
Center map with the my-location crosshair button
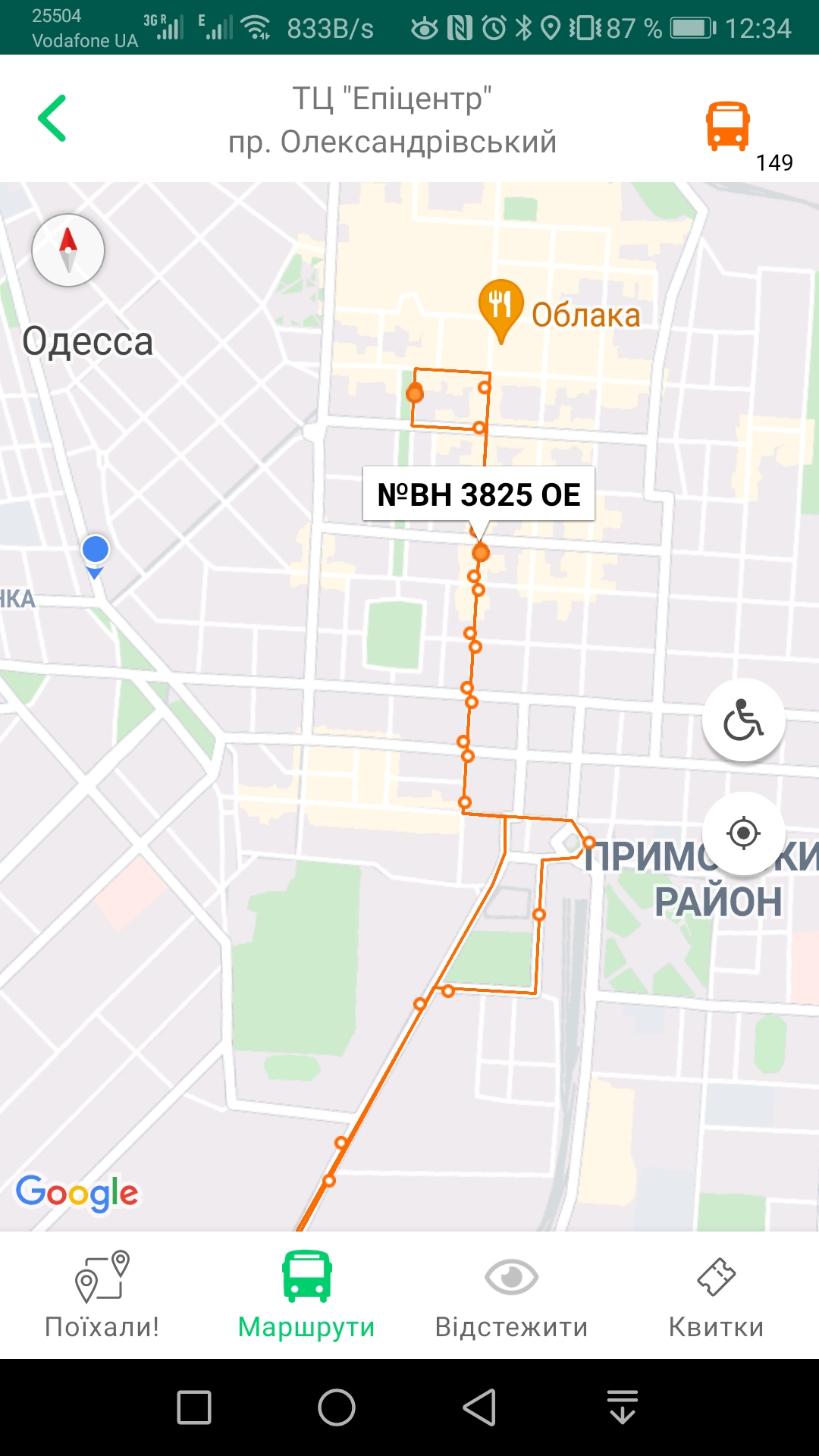(742, 834)
